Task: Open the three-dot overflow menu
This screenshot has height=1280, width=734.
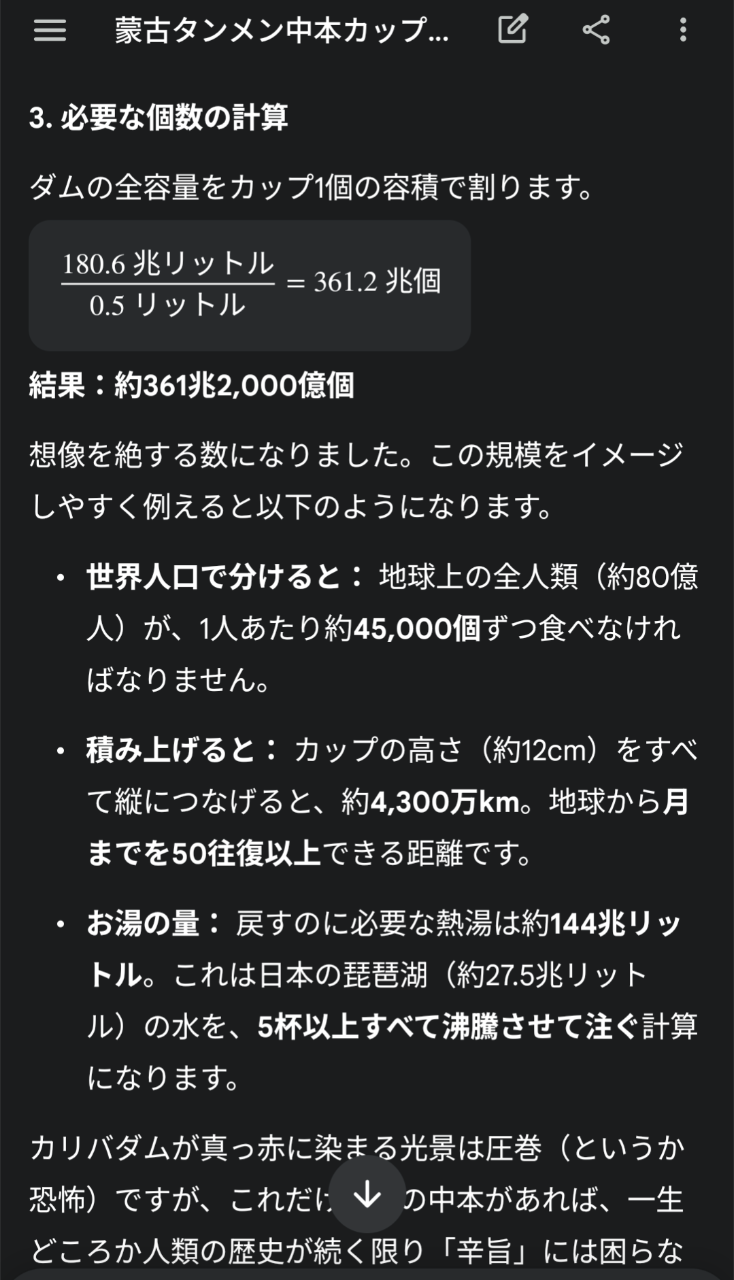Action: pos(683,30)
